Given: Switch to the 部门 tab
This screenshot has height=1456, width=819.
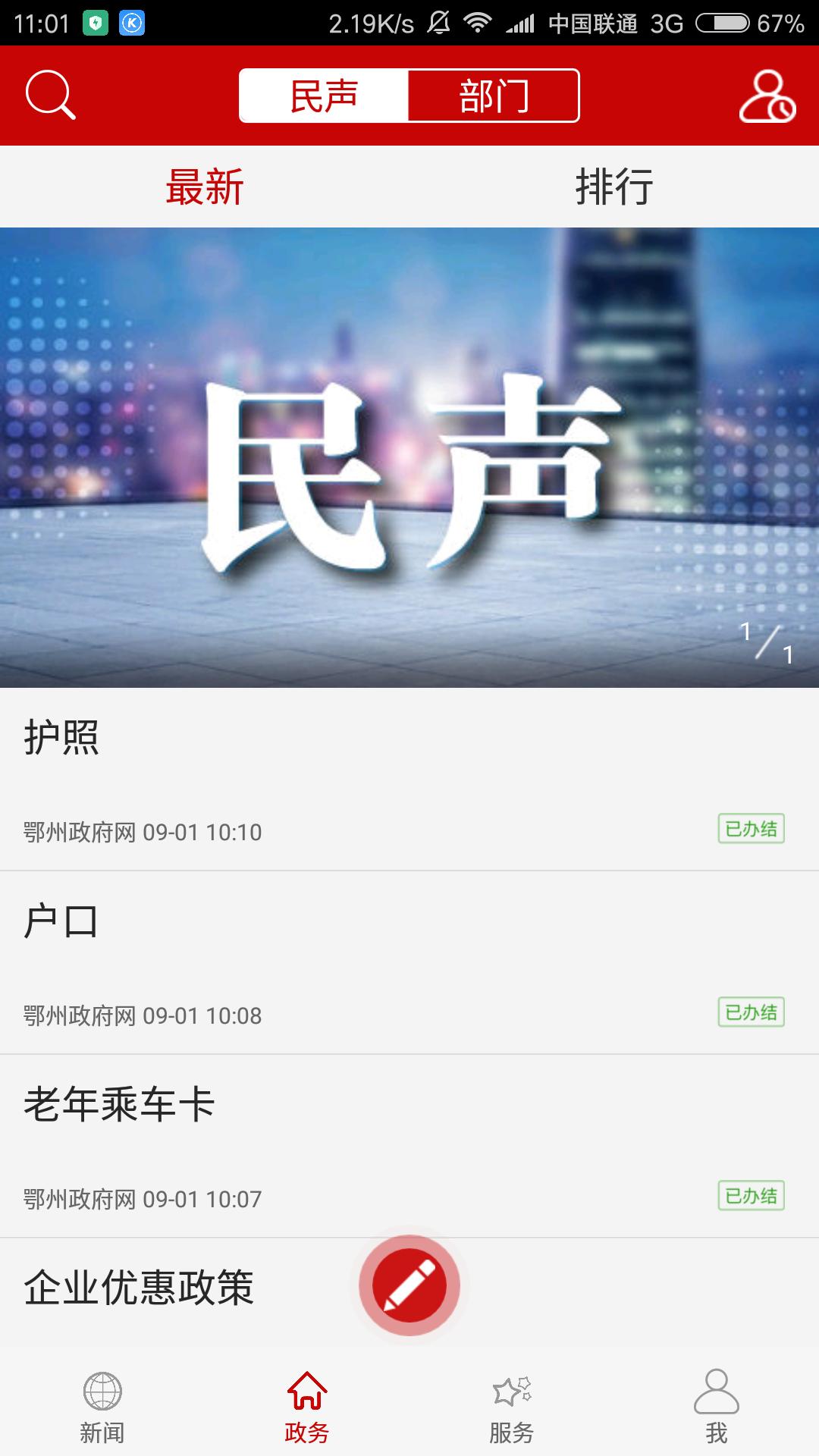Looking at the screenshot, I should pos(493,95).
